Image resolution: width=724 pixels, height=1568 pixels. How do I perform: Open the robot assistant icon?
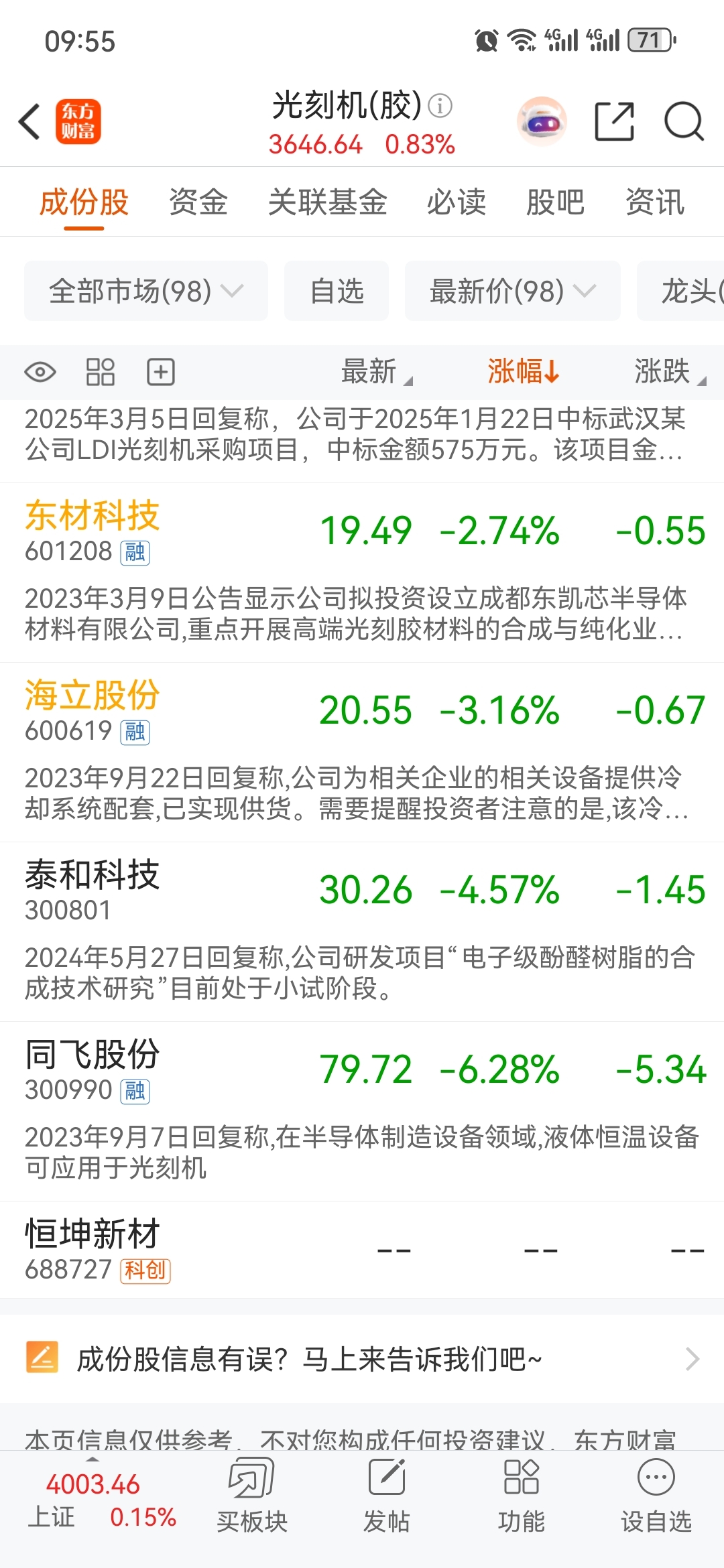click(542, 122)
